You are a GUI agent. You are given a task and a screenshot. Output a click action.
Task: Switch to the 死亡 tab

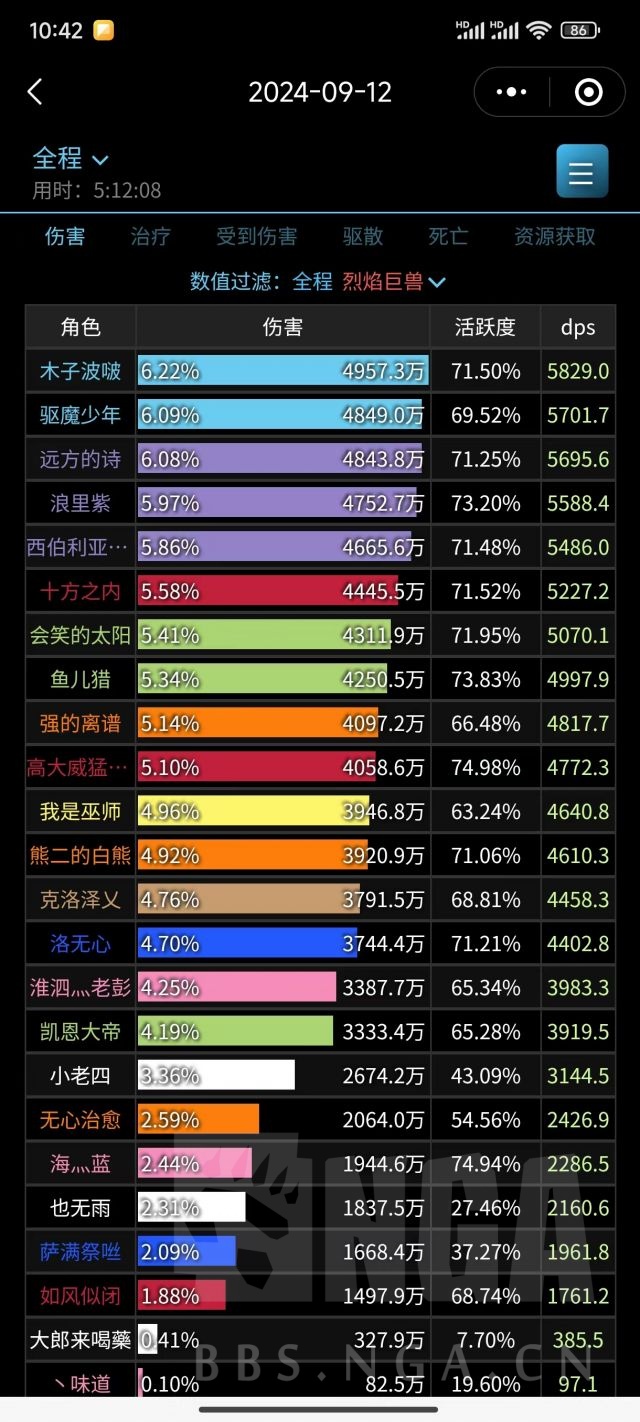448,236
